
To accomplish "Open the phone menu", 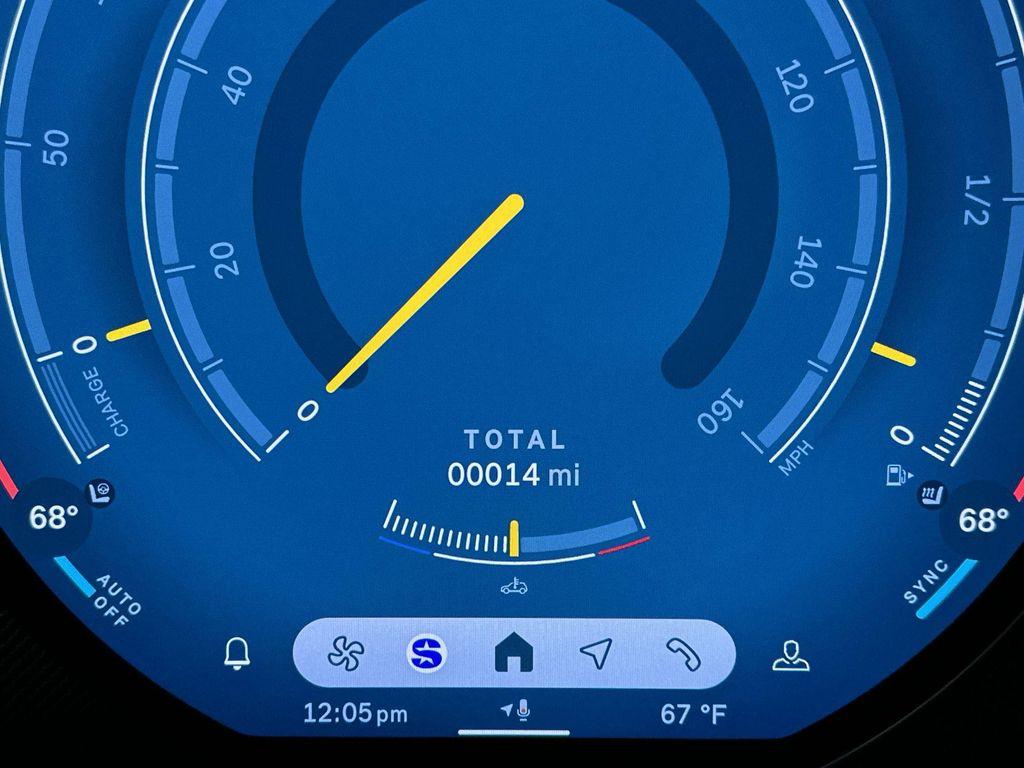I will click(x=683, y=654).
